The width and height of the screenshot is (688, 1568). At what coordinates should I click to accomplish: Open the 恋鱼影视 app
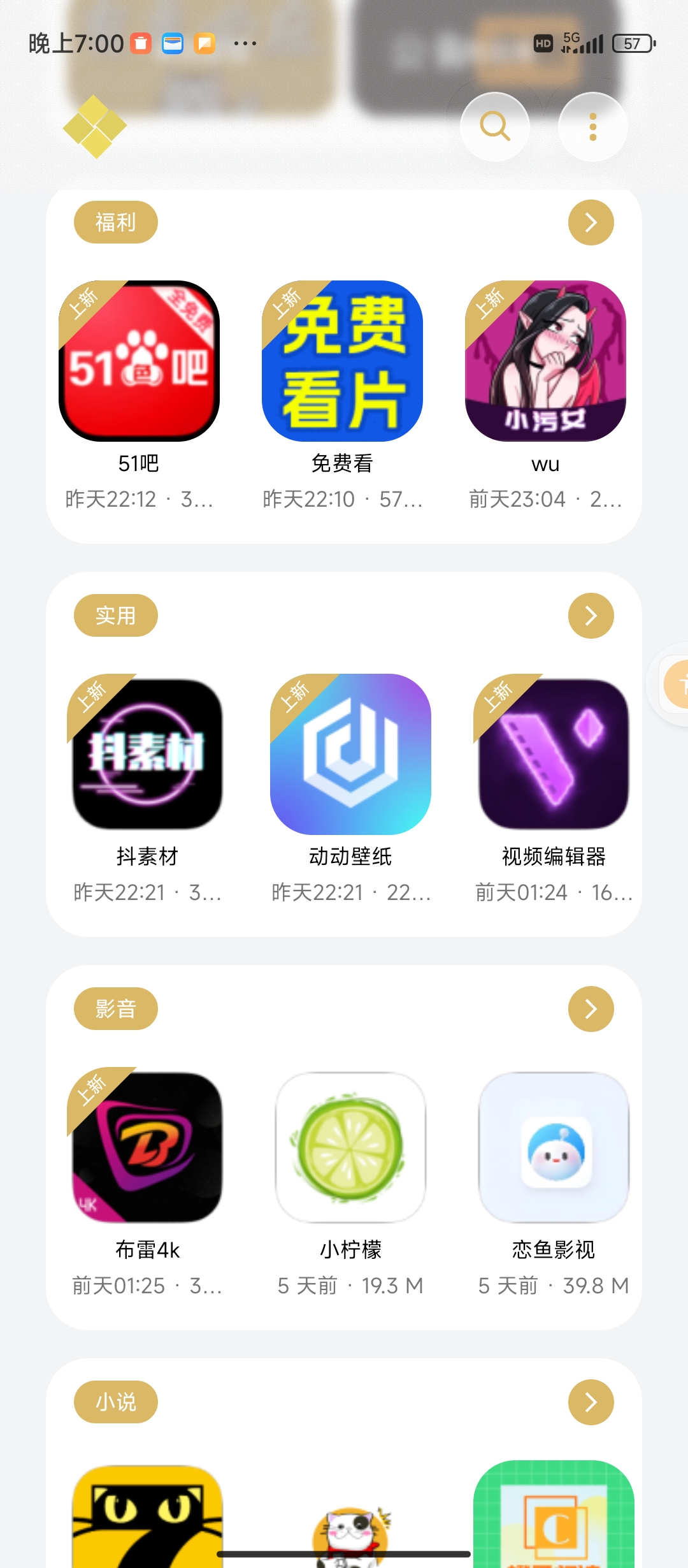pyautogui.click(x=553, y=1147)
